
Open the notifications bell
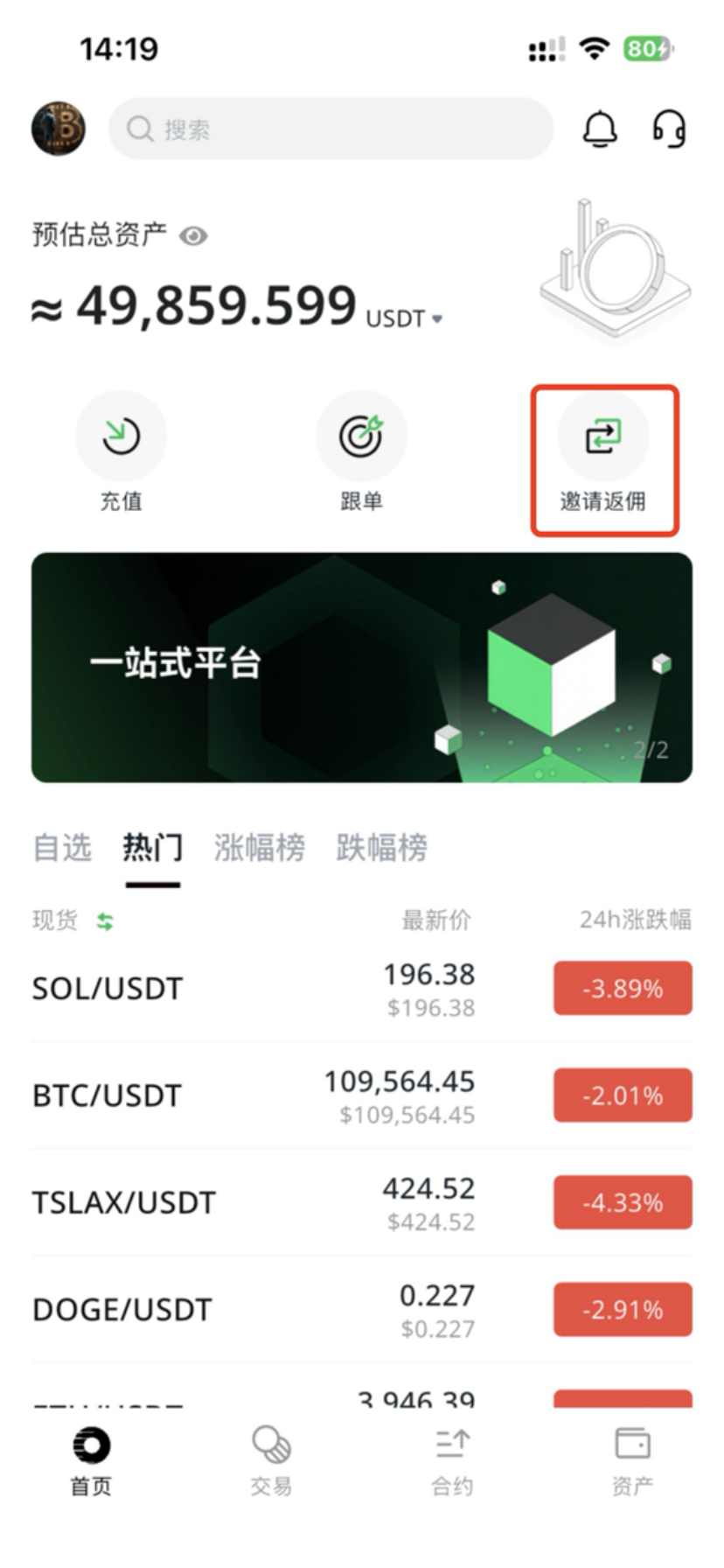coord(600,129)
